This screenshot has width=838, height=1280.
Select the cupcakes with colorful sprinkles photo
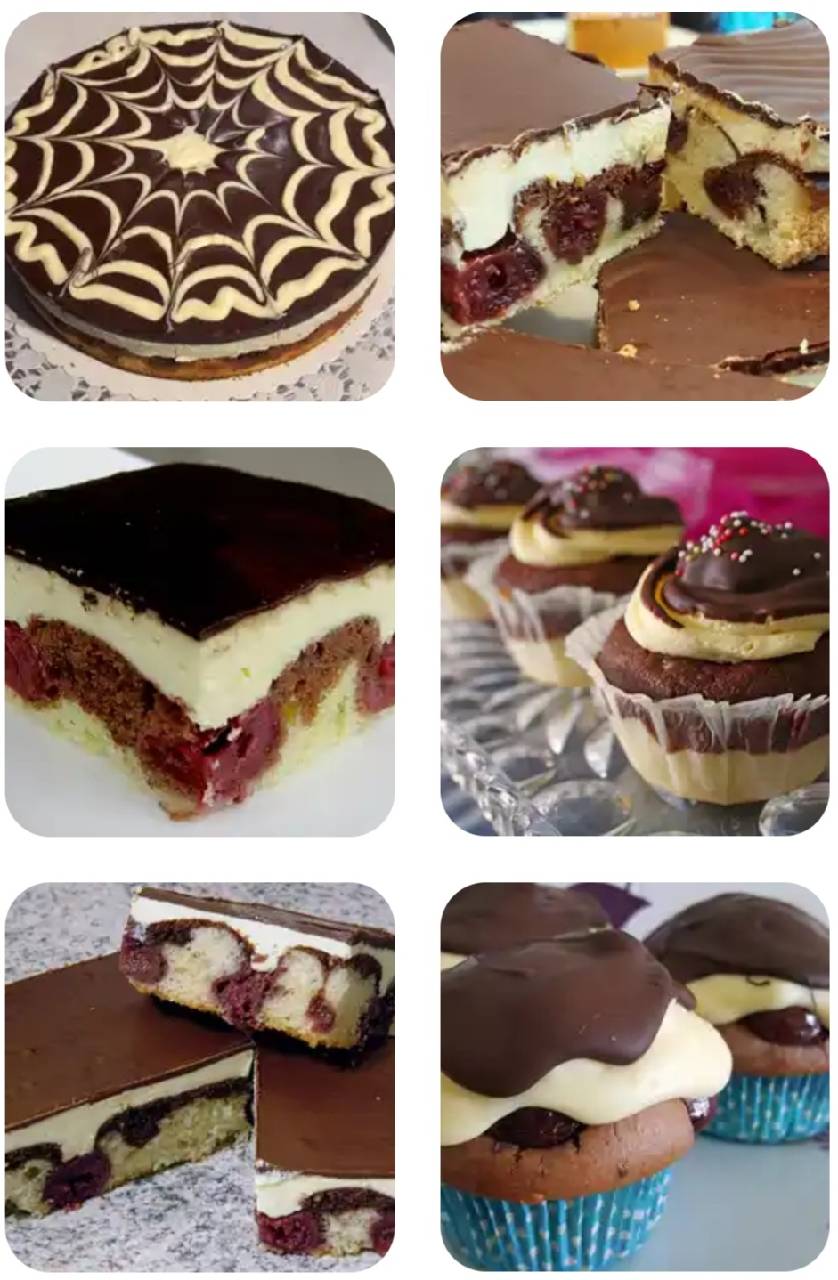coord(635,641)
